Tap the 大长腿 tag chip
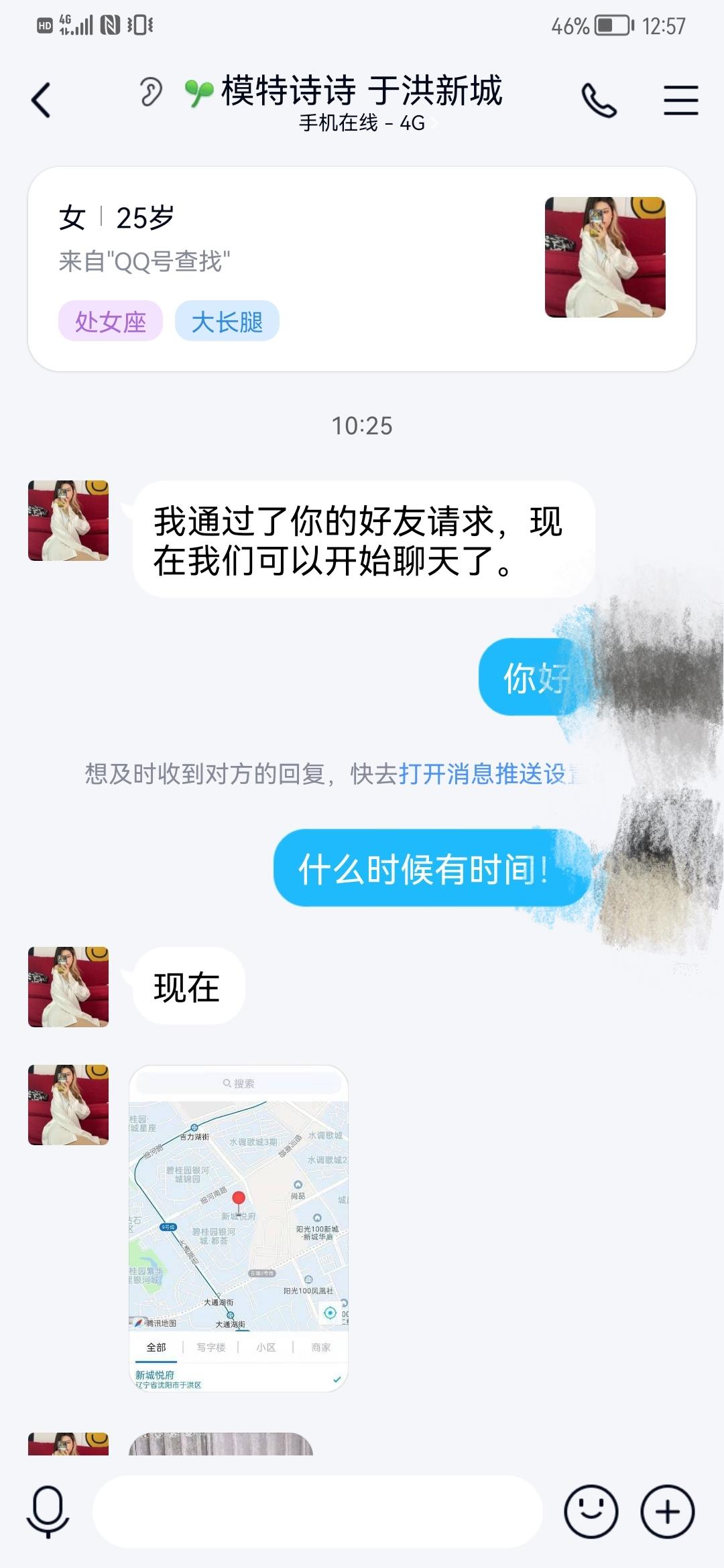The width and height of the screenshot is (724, 1568). (x=227, y=322)
